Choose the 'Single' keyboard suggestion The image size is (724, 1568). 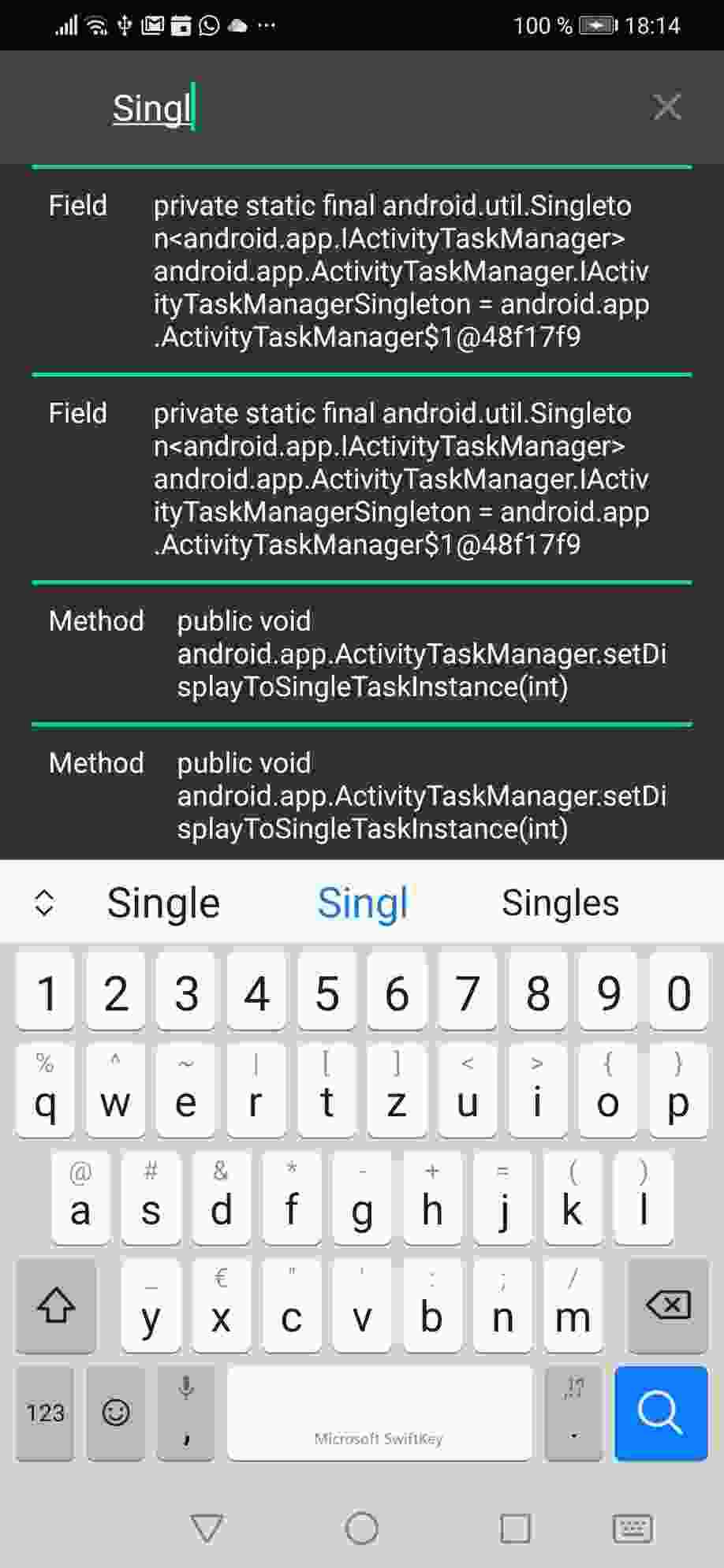(163, 903)
